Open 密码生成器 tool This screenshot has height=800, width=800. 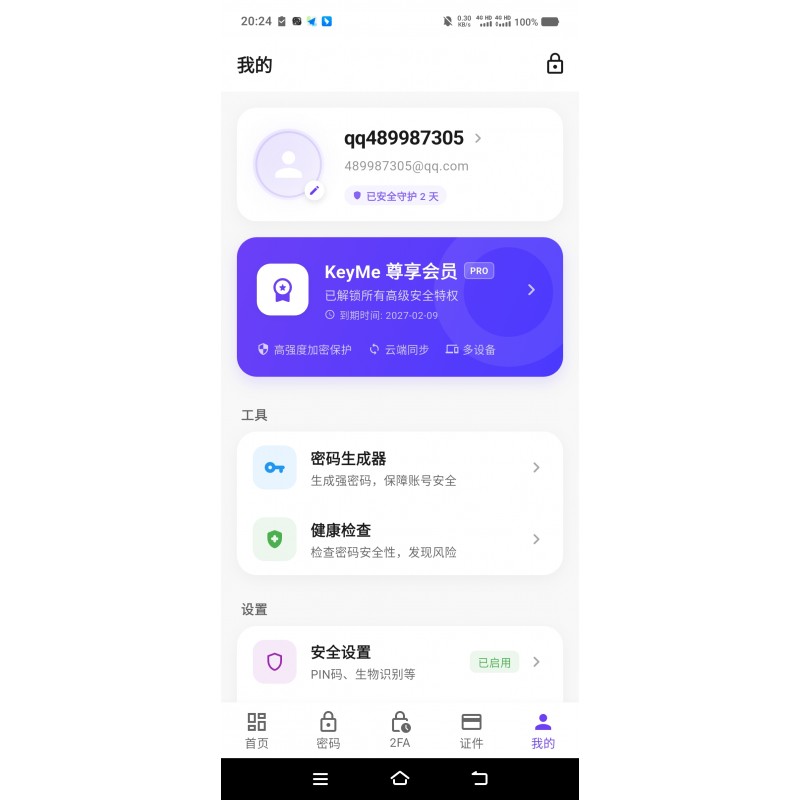click(400, 468)
